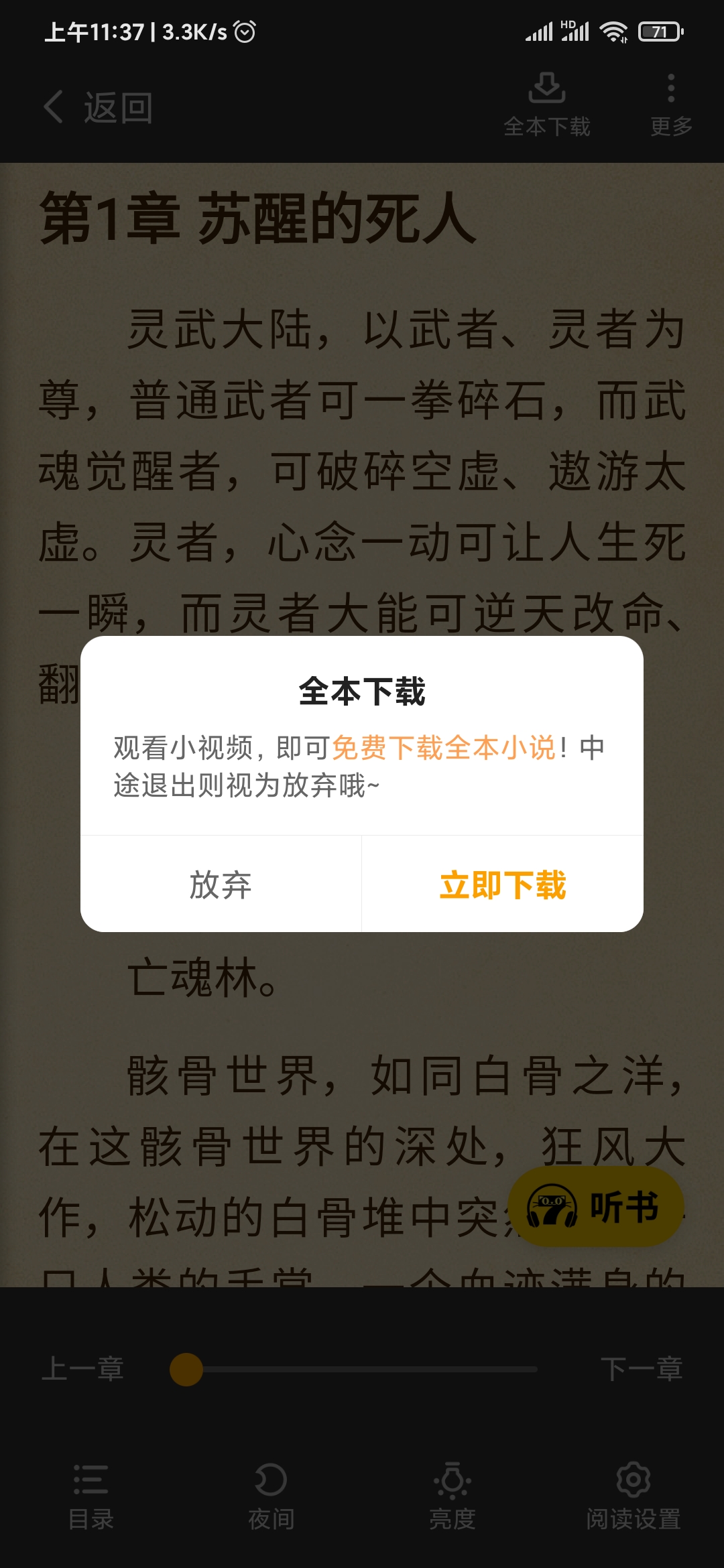This screenshot has width=724, height=1568.
Task: Open 阅读设置 reading settings
Action: (x=633, y=1496)
